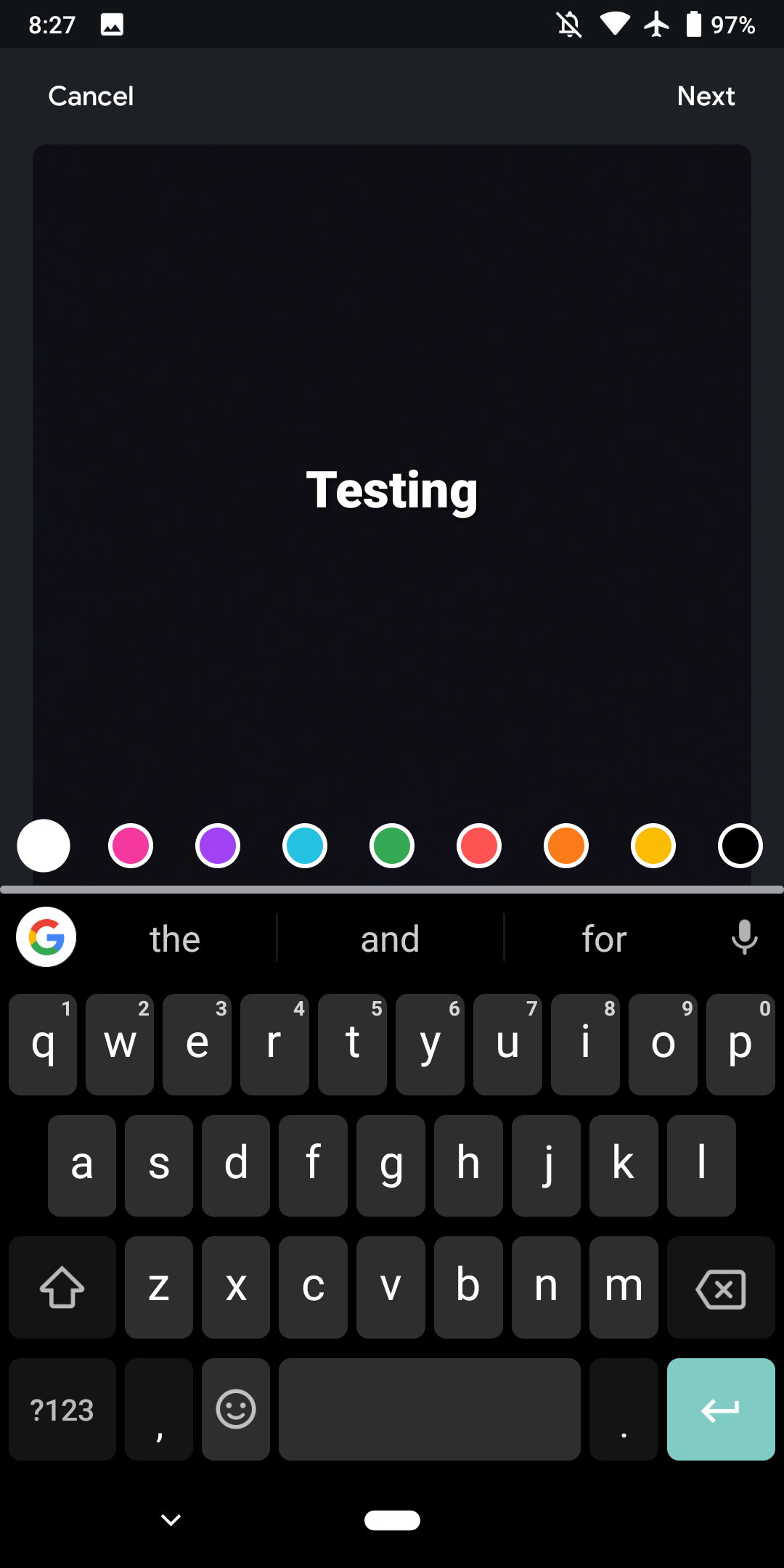This screenshot has width=784, height=1568.
Task: Cancel the text post
Action: coord(90,95)
